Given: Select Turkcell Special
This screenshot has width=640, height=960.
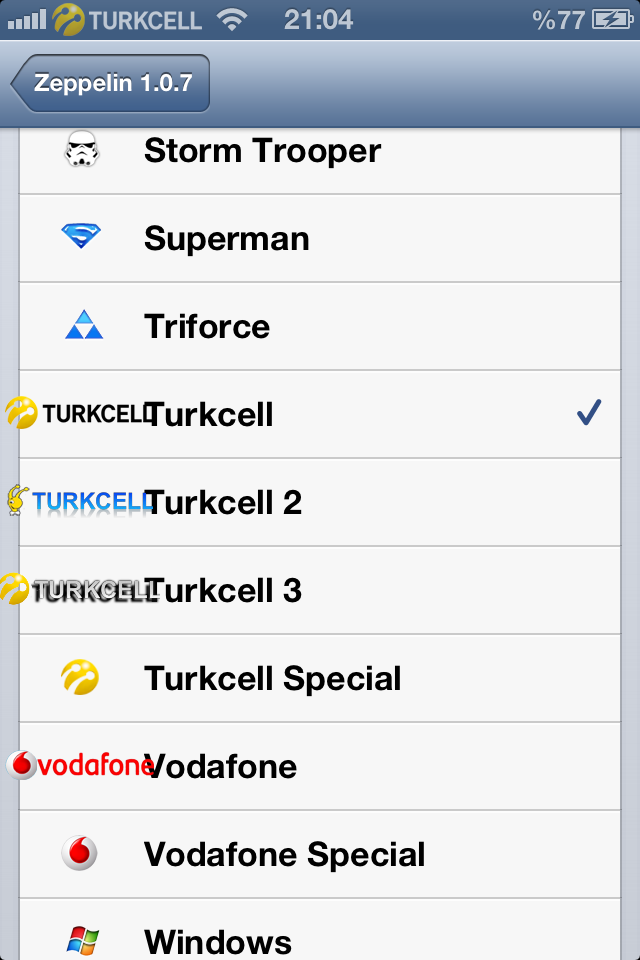Looking at the screenshot, I should click(272, 678).
